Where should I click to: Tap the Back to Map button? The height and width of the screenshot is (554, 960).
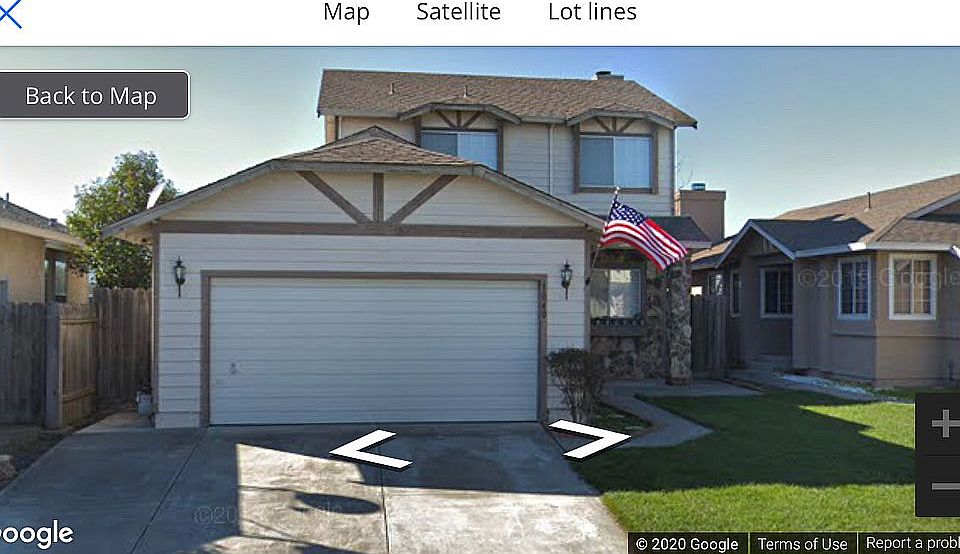click(92, 96)
